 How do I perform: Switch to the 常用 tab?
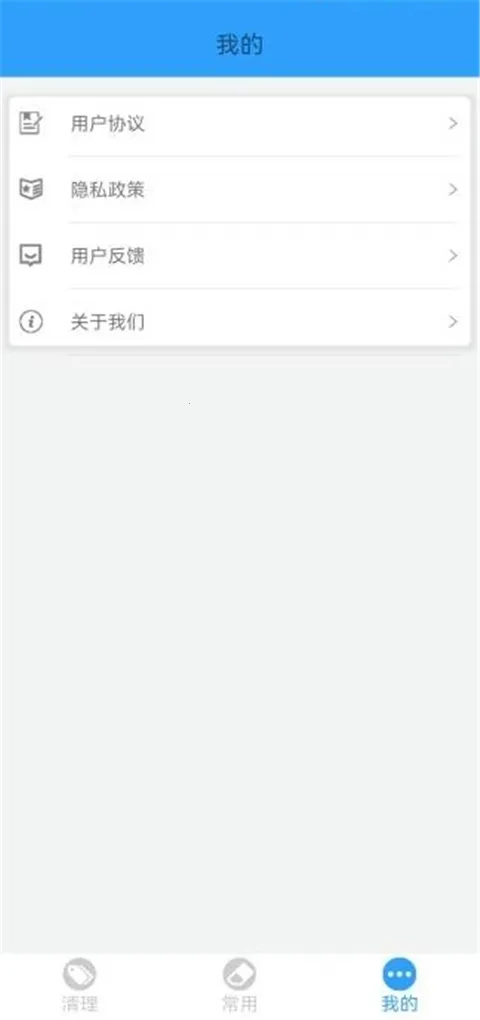[x=239, y=985]
